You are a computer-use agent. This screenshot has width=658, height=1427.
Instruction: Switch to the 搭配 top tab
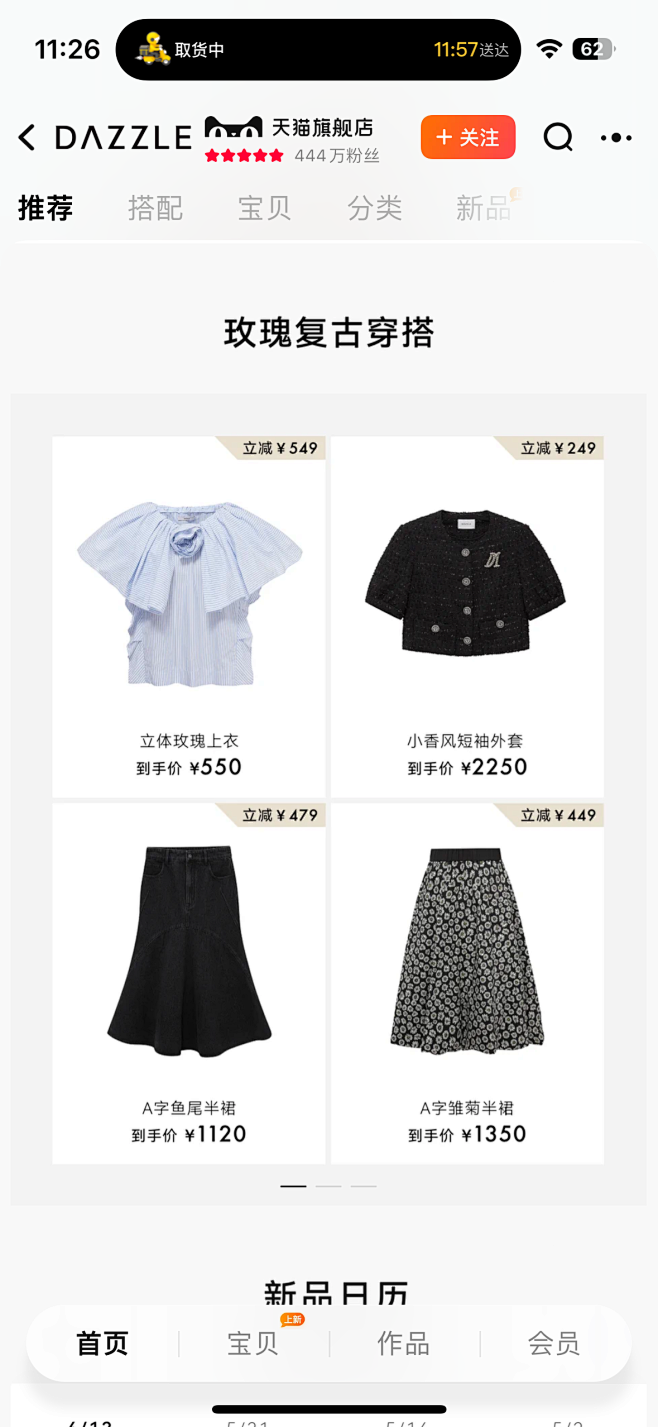tap(155, 208)
